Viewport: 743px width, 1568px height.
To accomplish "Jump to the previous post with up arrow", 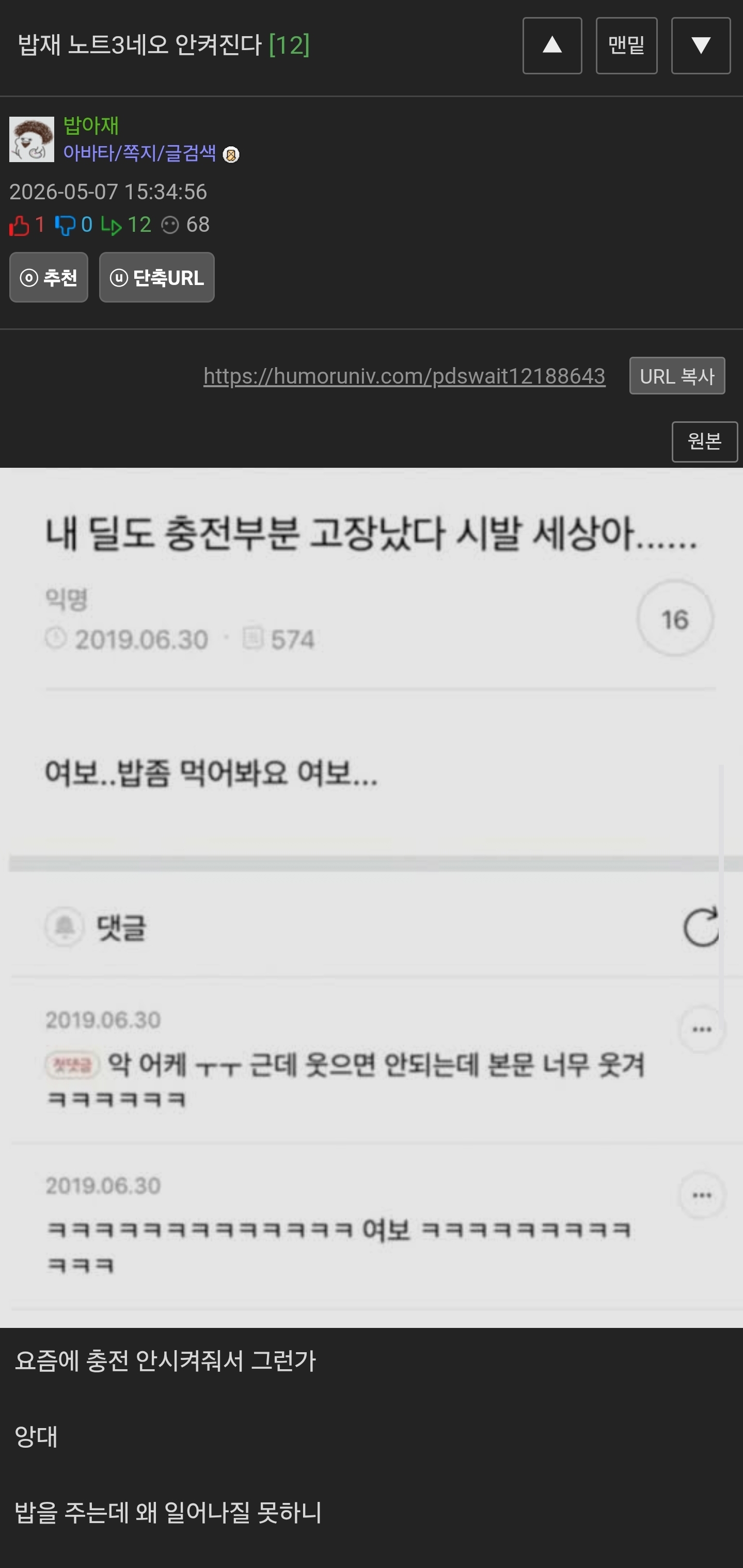I will point(552,45).
